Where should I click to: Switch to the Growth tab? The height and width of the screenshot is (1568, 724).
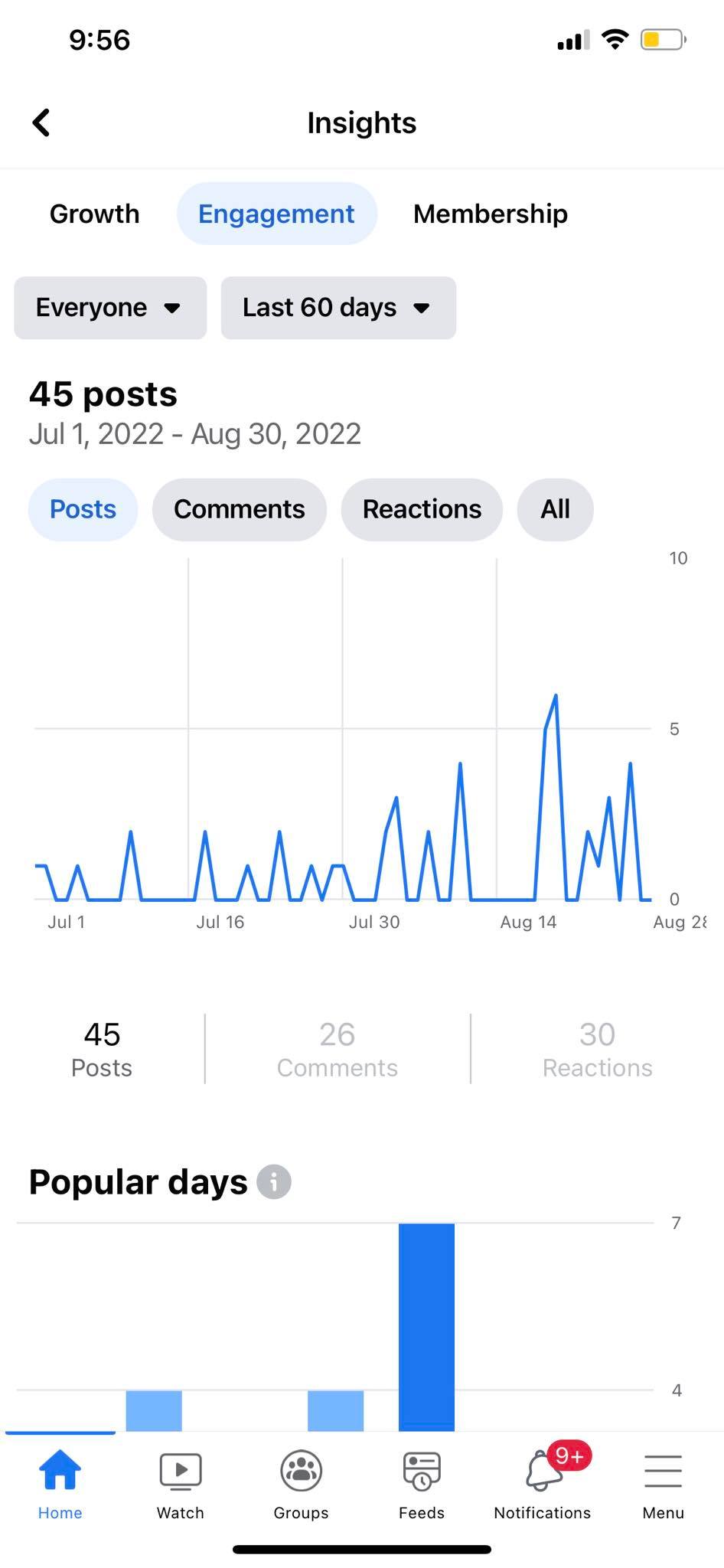click(94, 214)
